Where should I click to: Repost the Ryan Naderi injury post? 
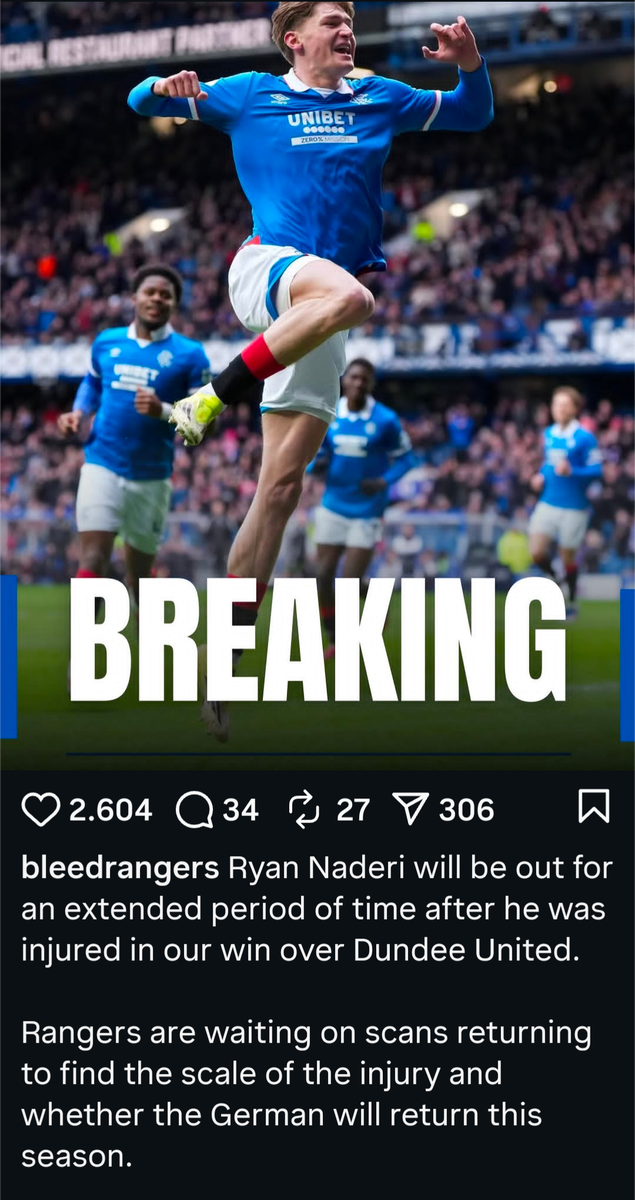[x=303, y=809]
